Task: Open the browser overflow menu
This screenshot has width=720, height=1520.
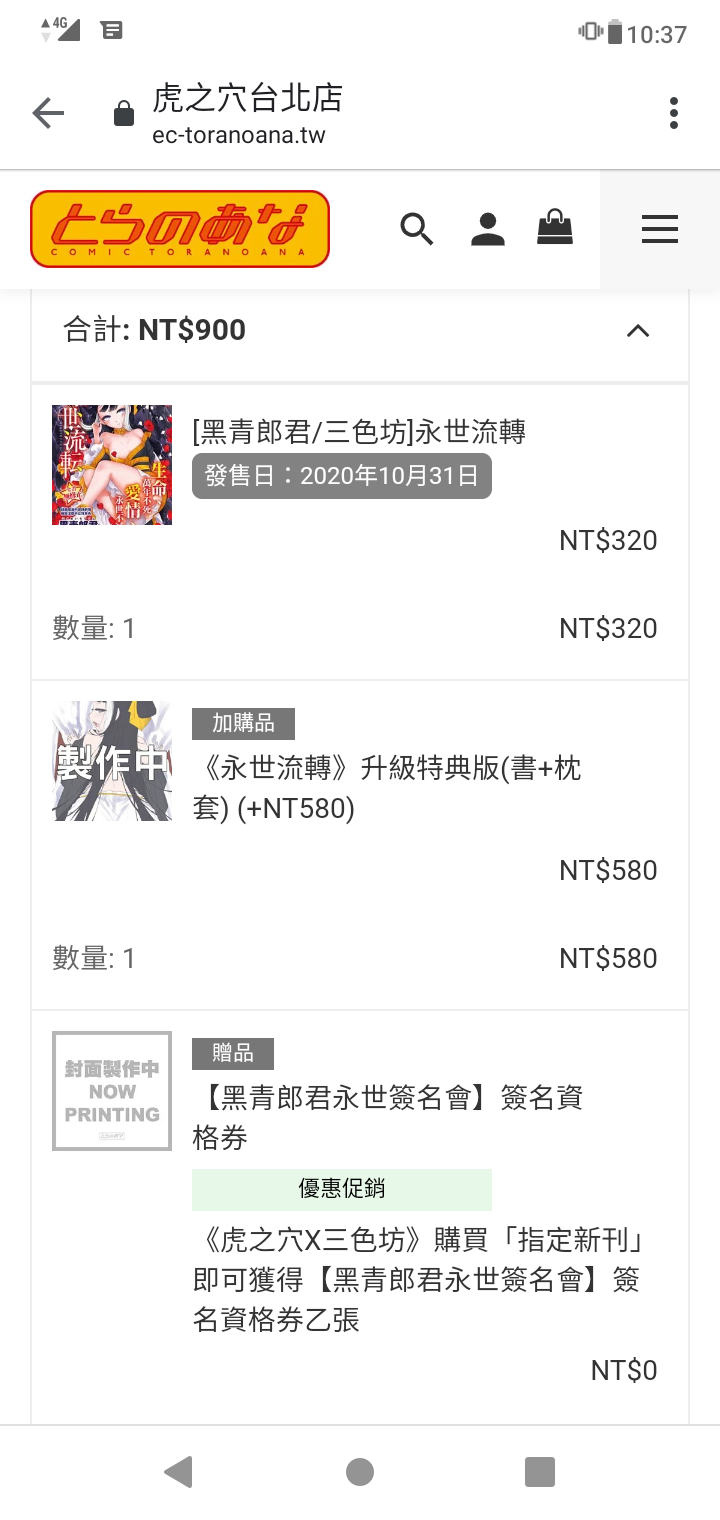Action: (674, 113)
